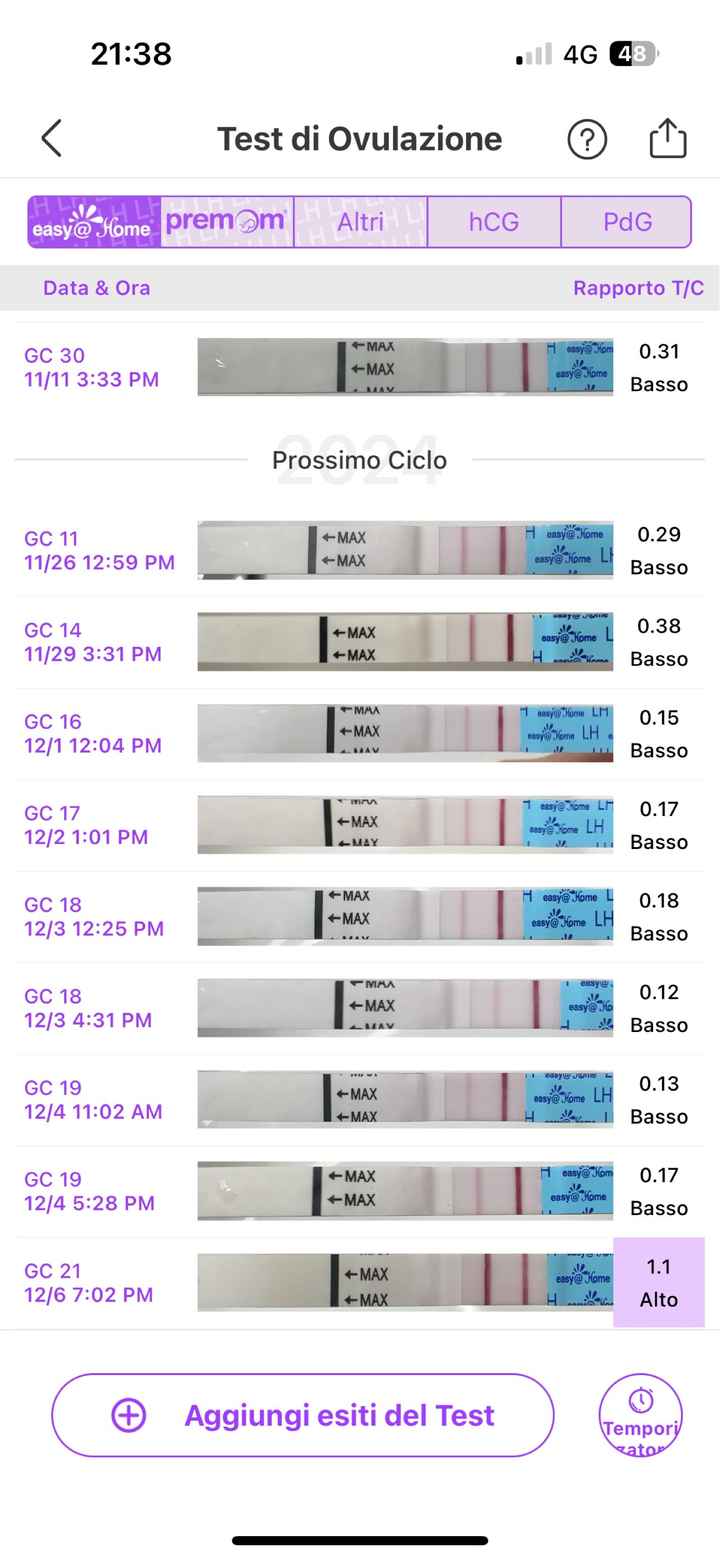Switch to the Altri tab
The width and height of the screenshot is (720, 1559).
[360, 222]
